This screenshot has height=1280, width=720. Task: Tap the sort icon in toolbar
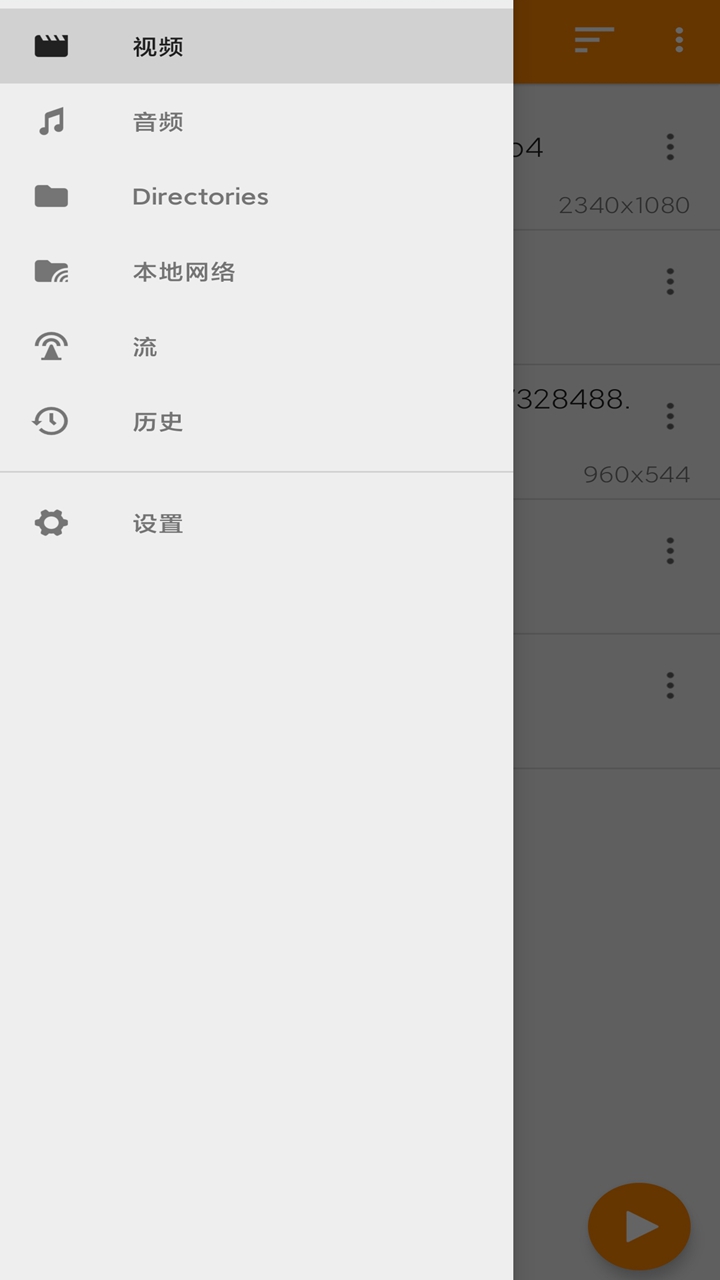[x=593, y=40]
